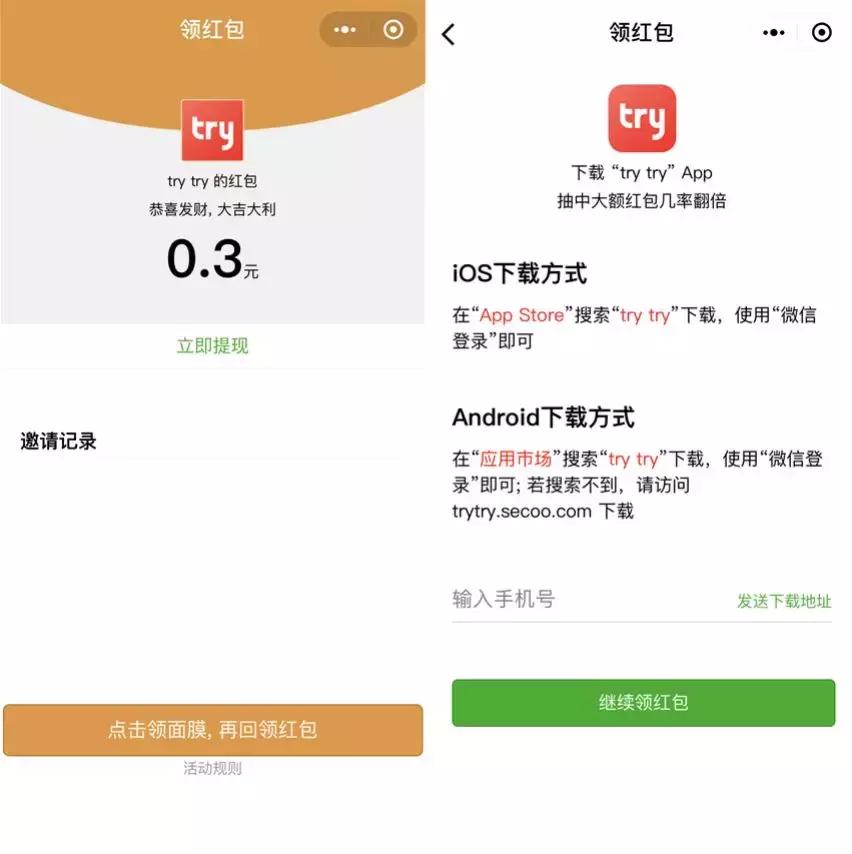This screenshot has height=854, width=852.
Task: Tap the 0.3元 red packet amount
Action: click(x=208, y=256)
